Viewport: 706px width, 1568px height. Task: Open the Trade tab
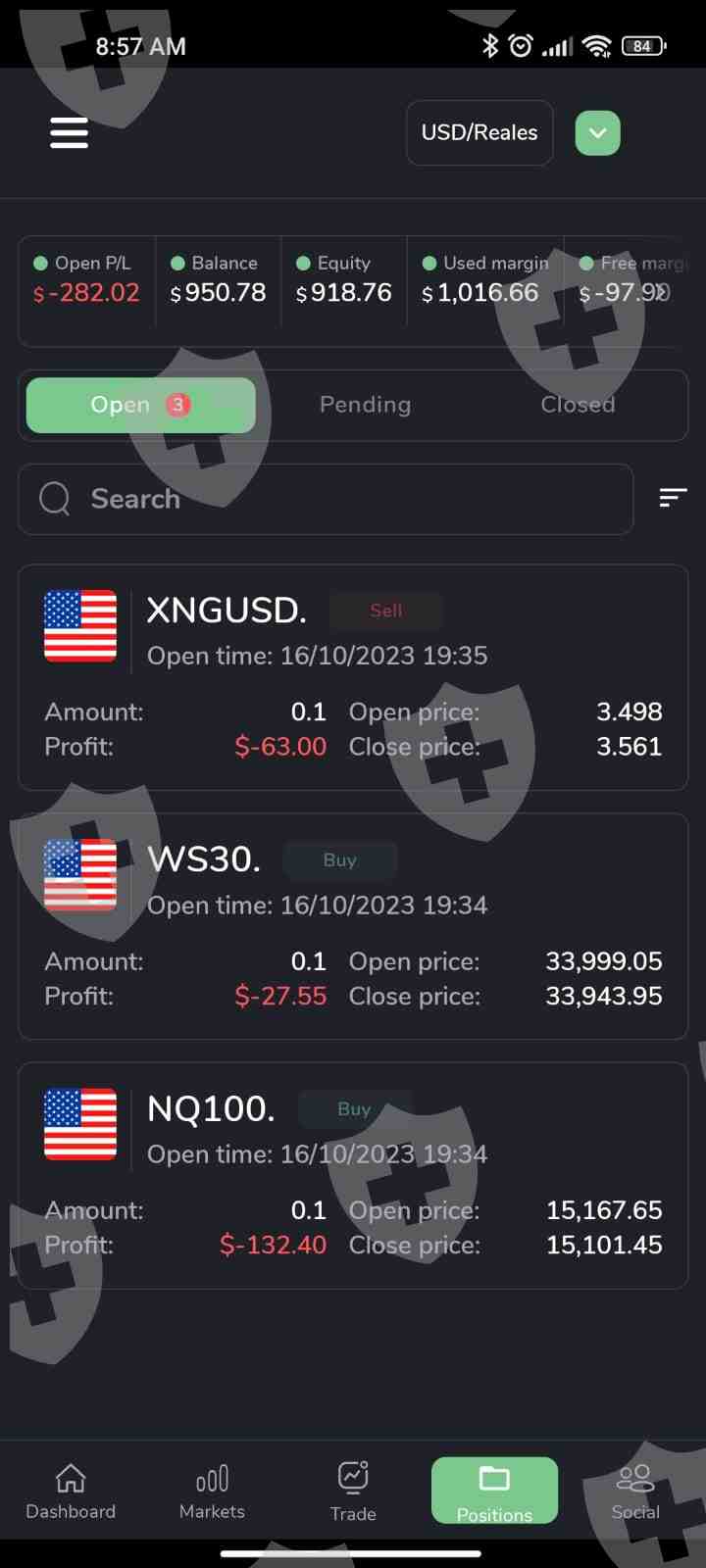tap(353, 1492)
